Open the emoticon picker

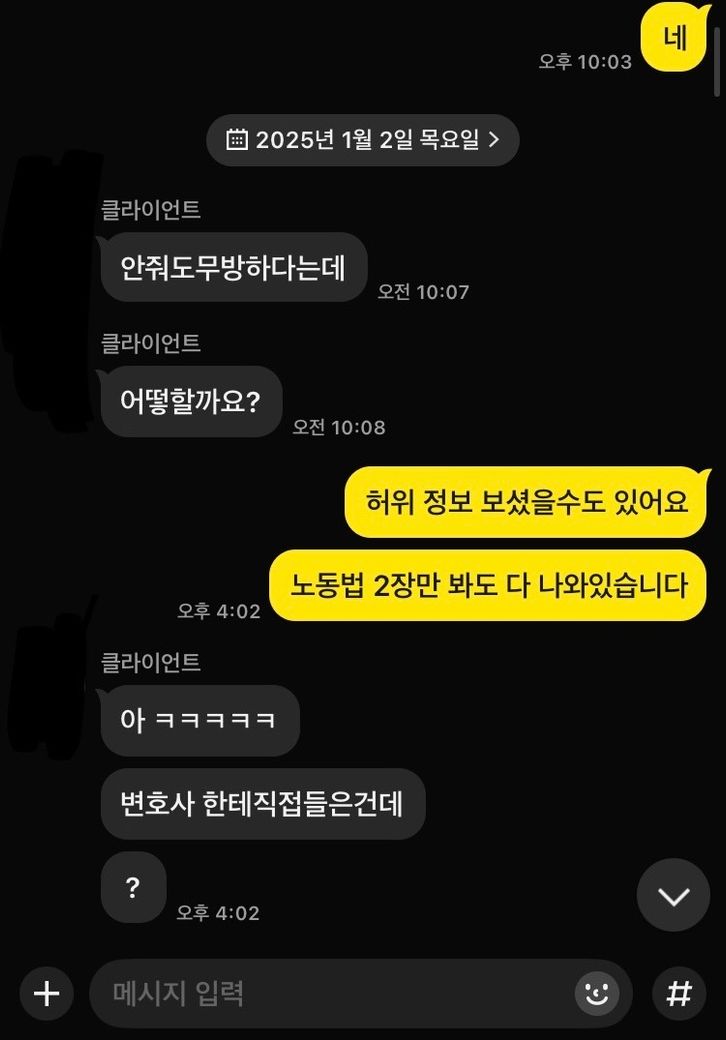coord(597,993)
